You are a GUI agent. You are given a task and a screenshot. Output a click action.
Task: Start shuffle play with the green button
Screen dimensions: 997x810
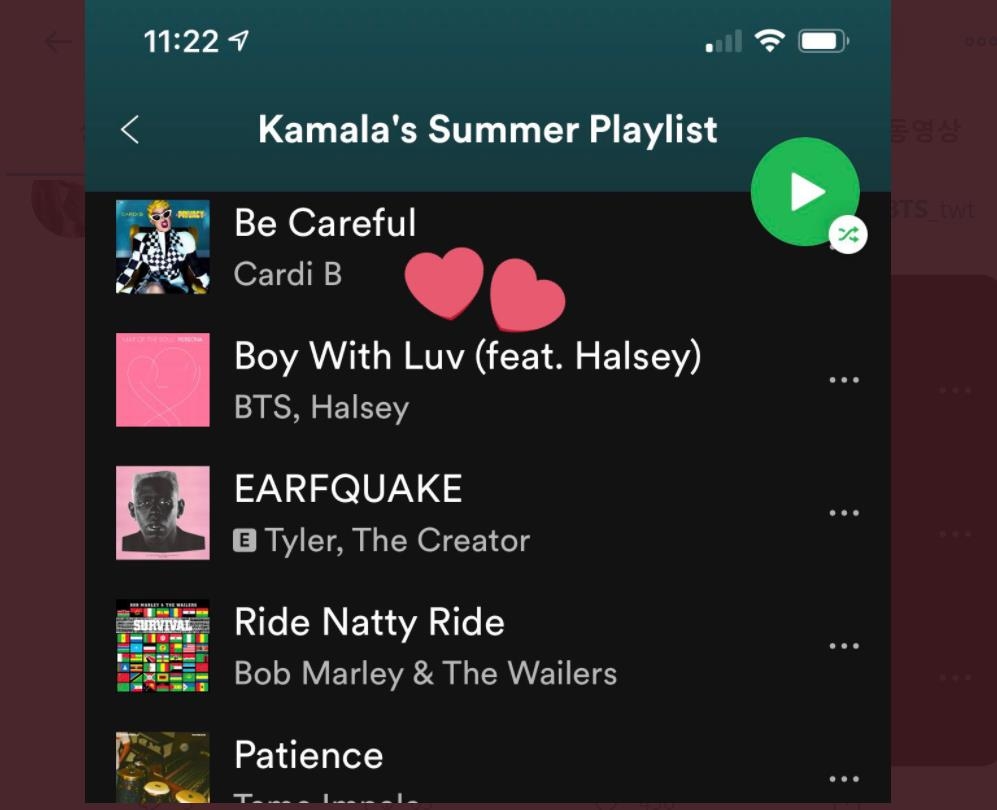(805, 192)
